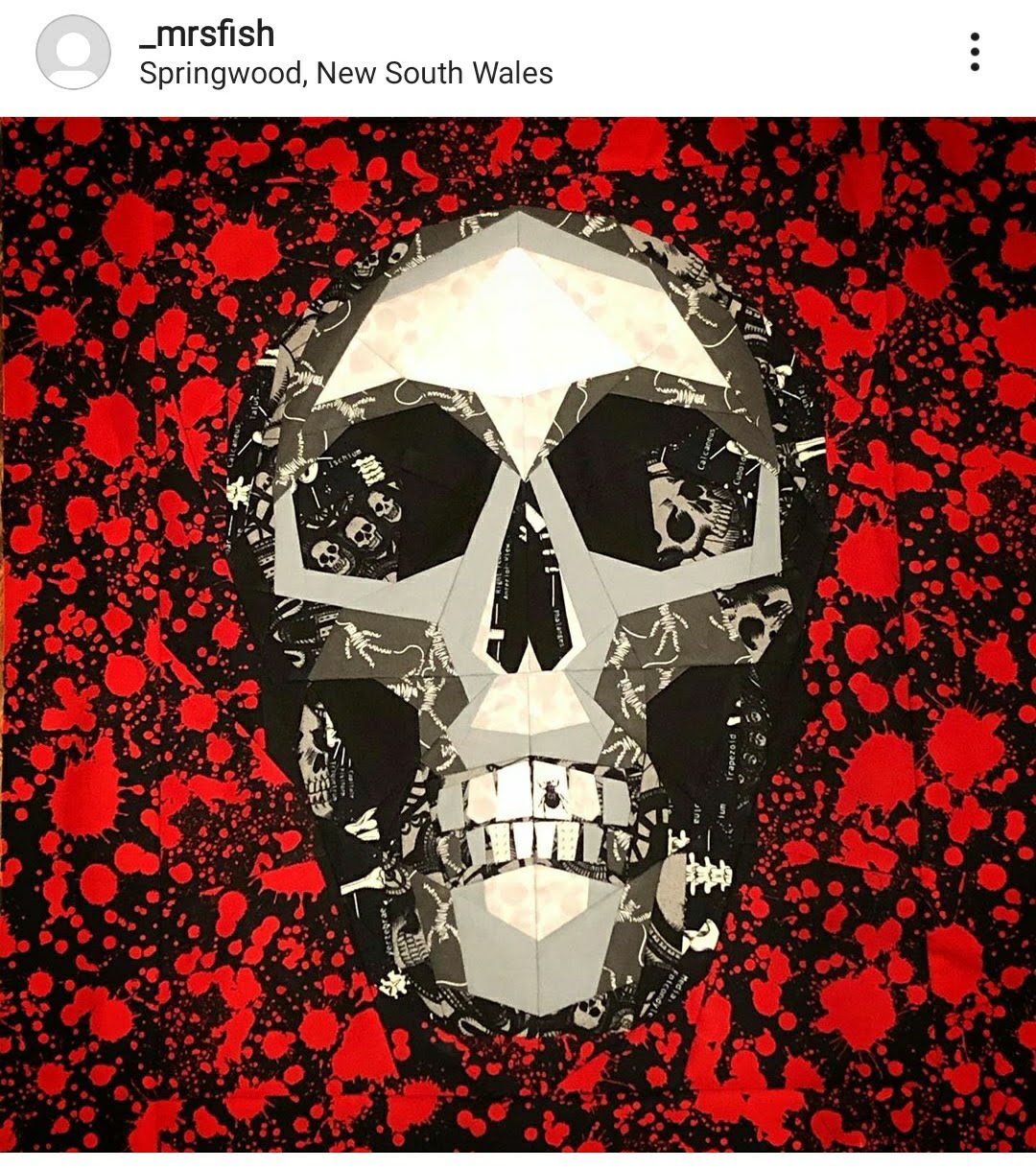
Task: Open the post's three-dot overflow menu
Action: pos(975,52)
